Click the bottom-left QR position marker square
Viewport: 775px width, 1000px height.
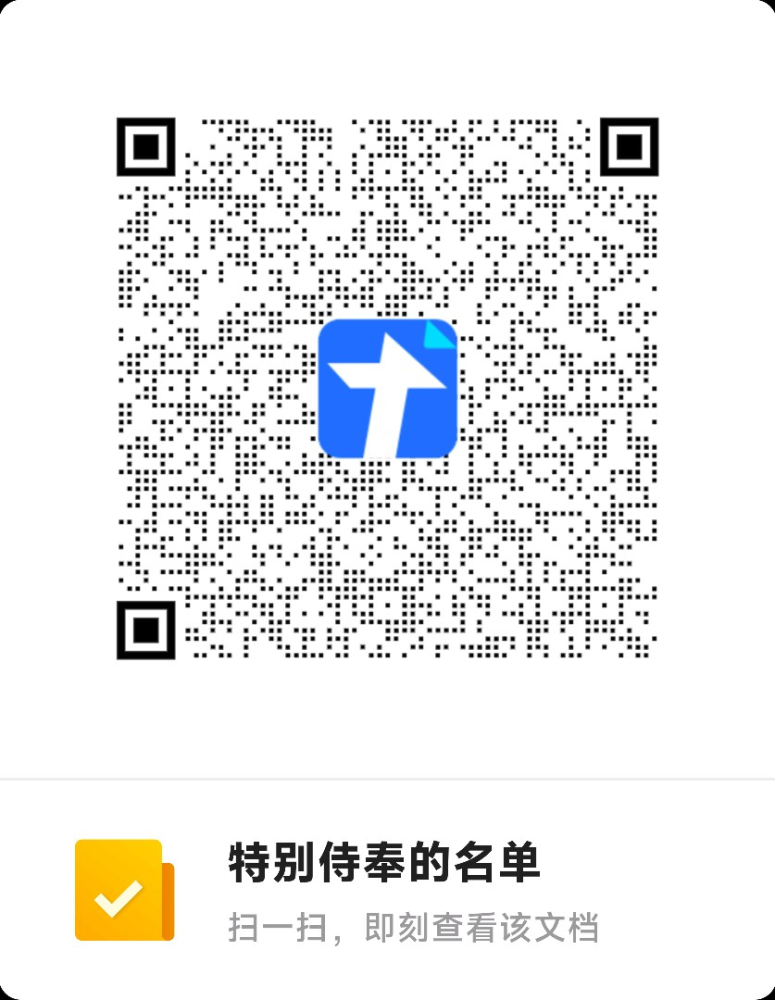click(148, 629)
